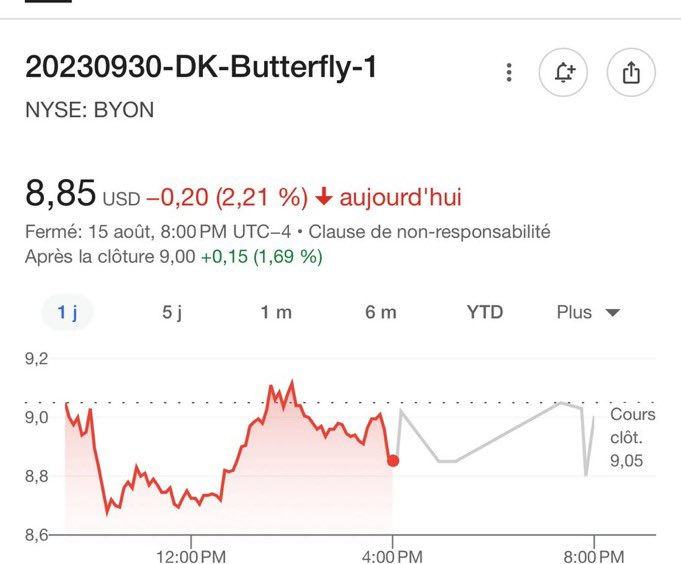
Task: Open the three-dot overflow menu
Action: 509,73
